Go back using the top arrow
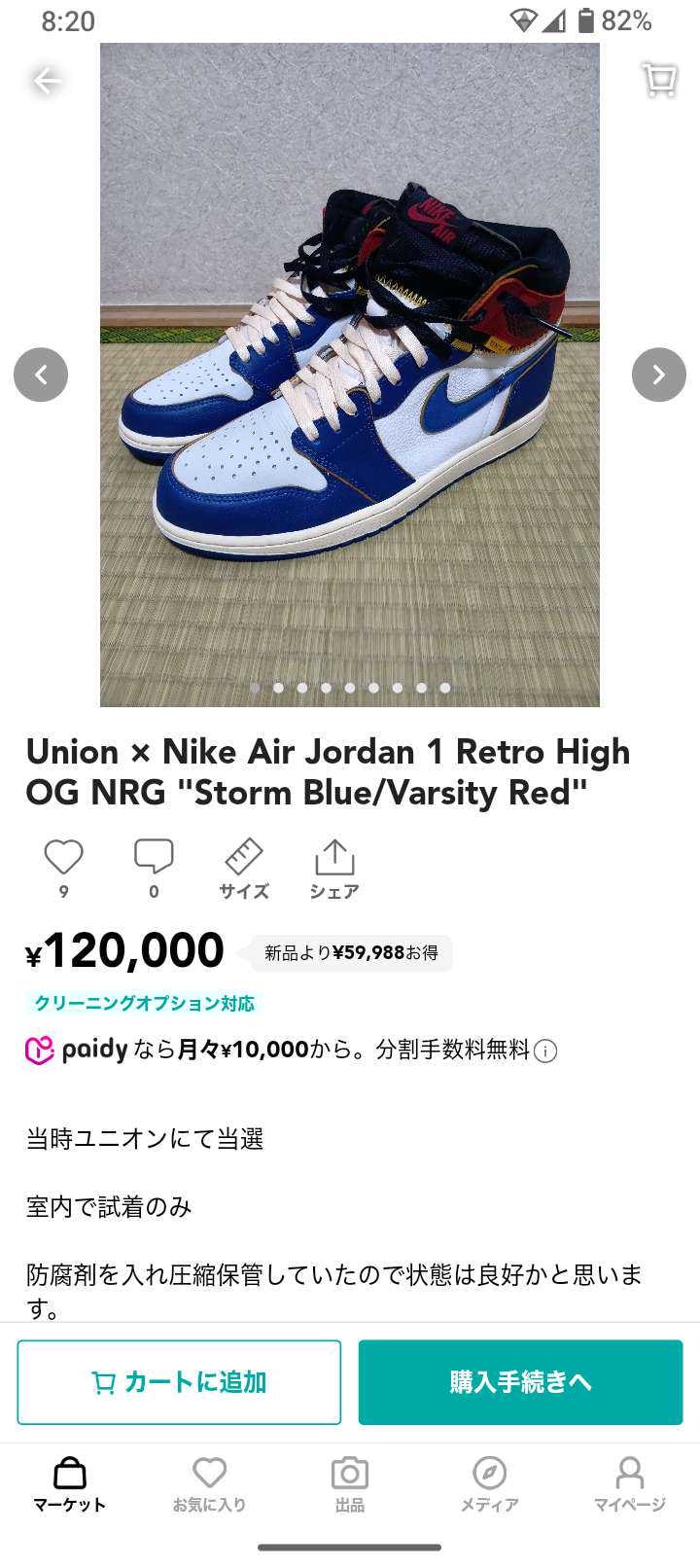 click(46, 81)
